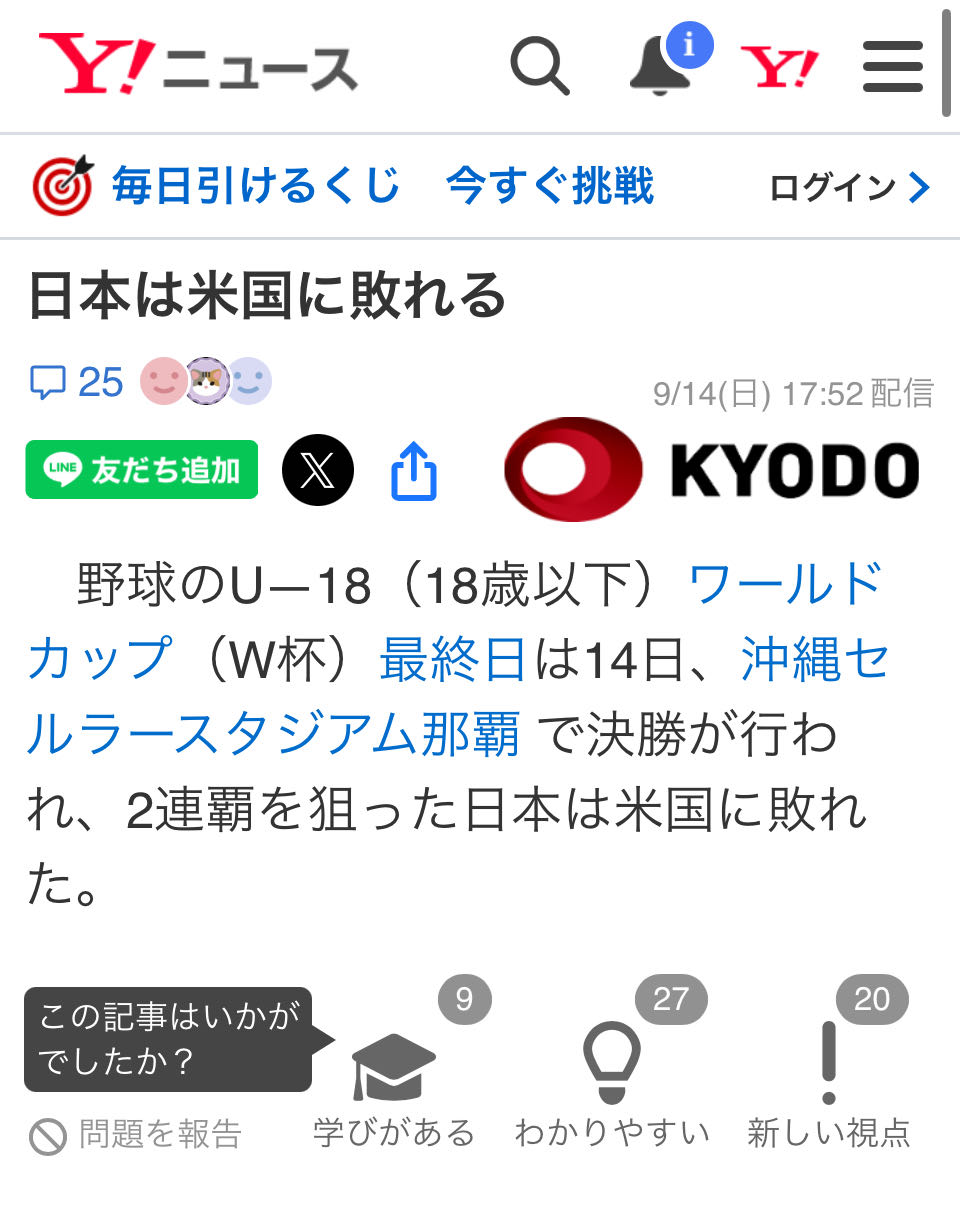Screen dimensions: 960x1212
Task: Open the notifications bell
Action: 661,66
